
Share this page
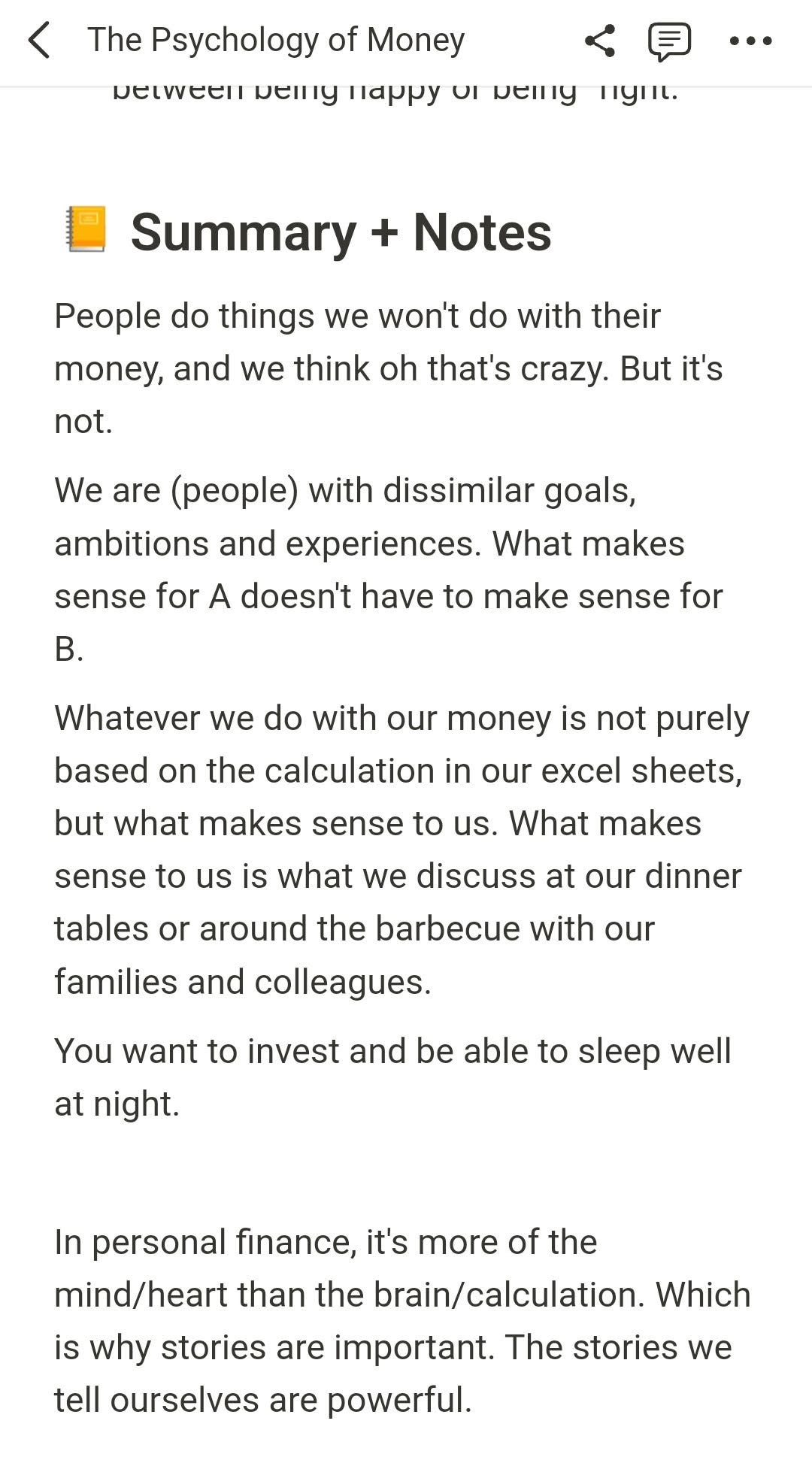point(599,41)
